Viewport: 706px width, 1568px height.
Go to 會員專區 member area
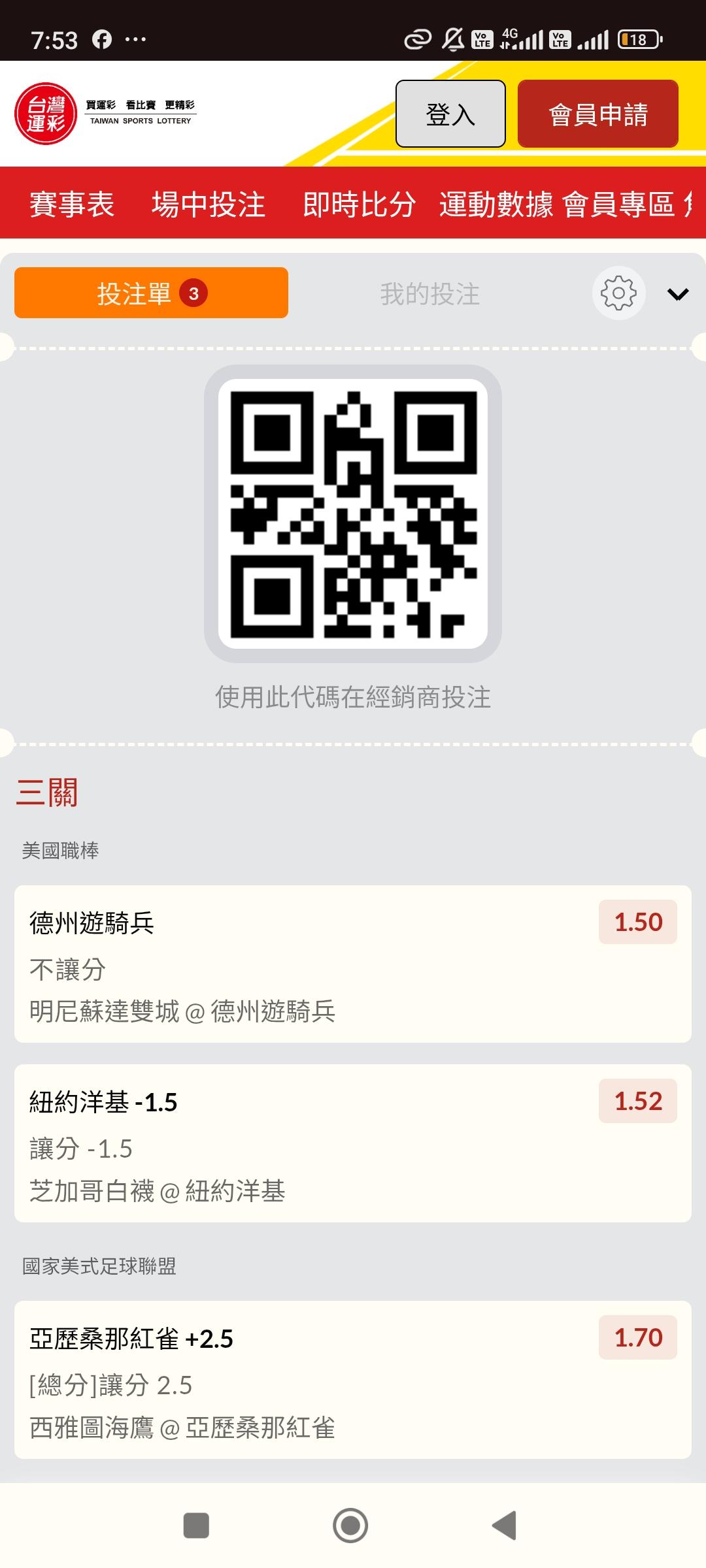click(618, 204)
